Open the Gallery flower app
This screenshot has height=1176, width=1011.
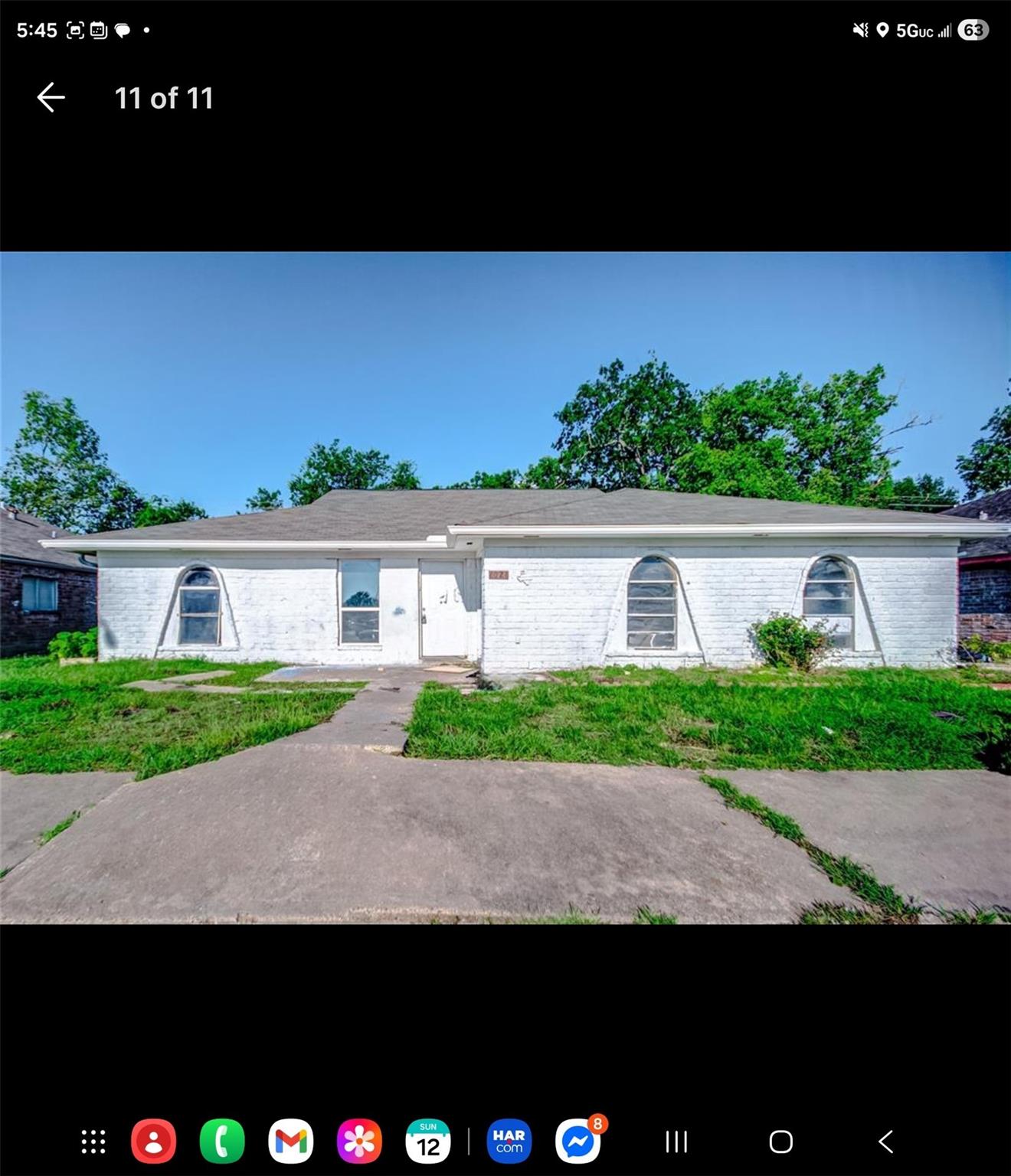[x=359, y=1142]
